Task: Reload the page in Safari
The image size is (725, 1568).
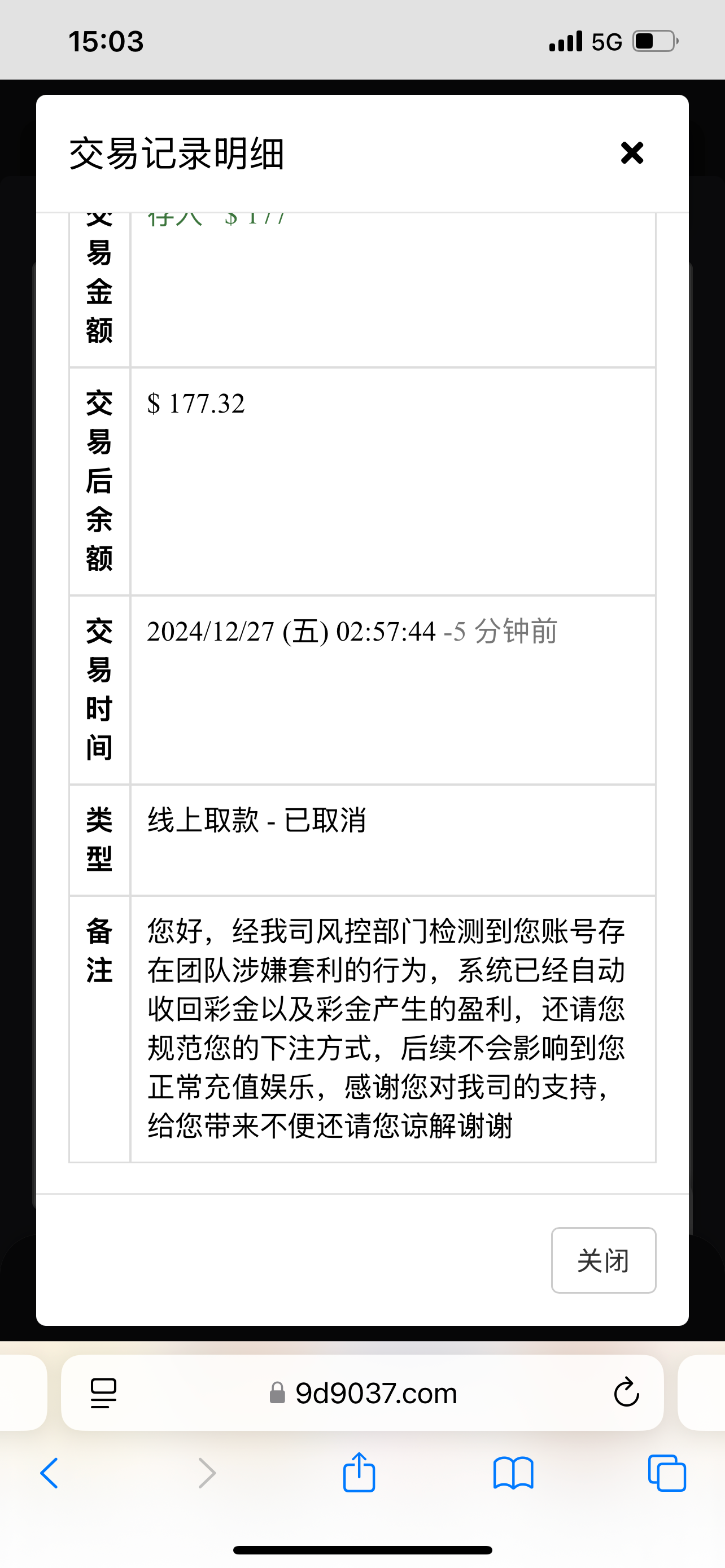Action: coord(626,1392)
